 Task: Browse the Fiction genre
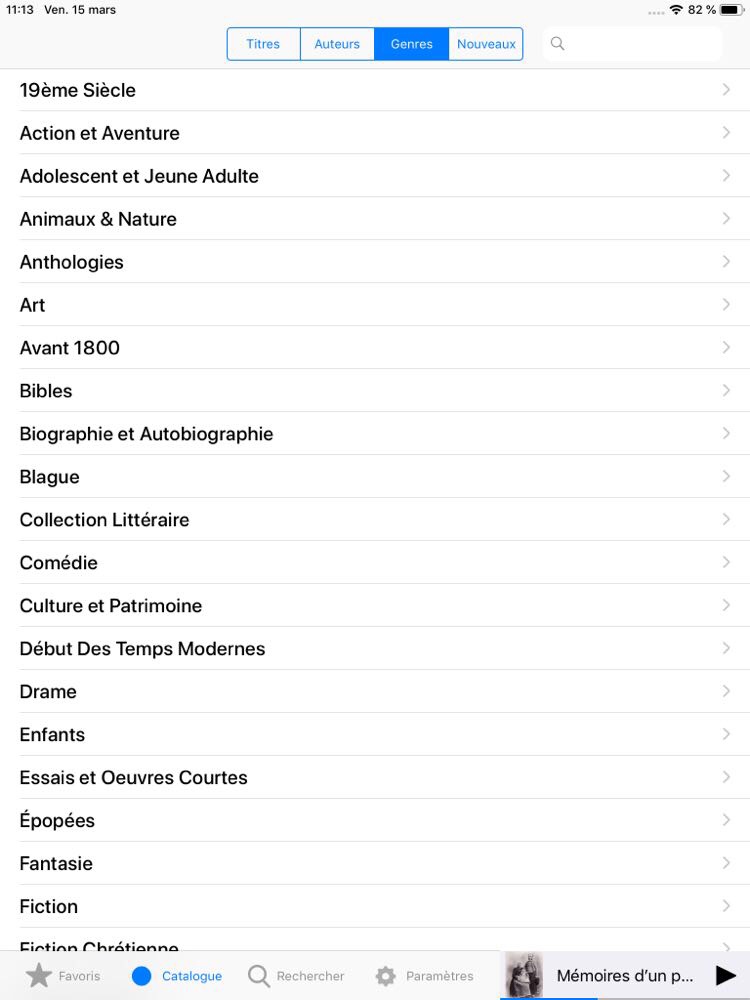point(375,907)
